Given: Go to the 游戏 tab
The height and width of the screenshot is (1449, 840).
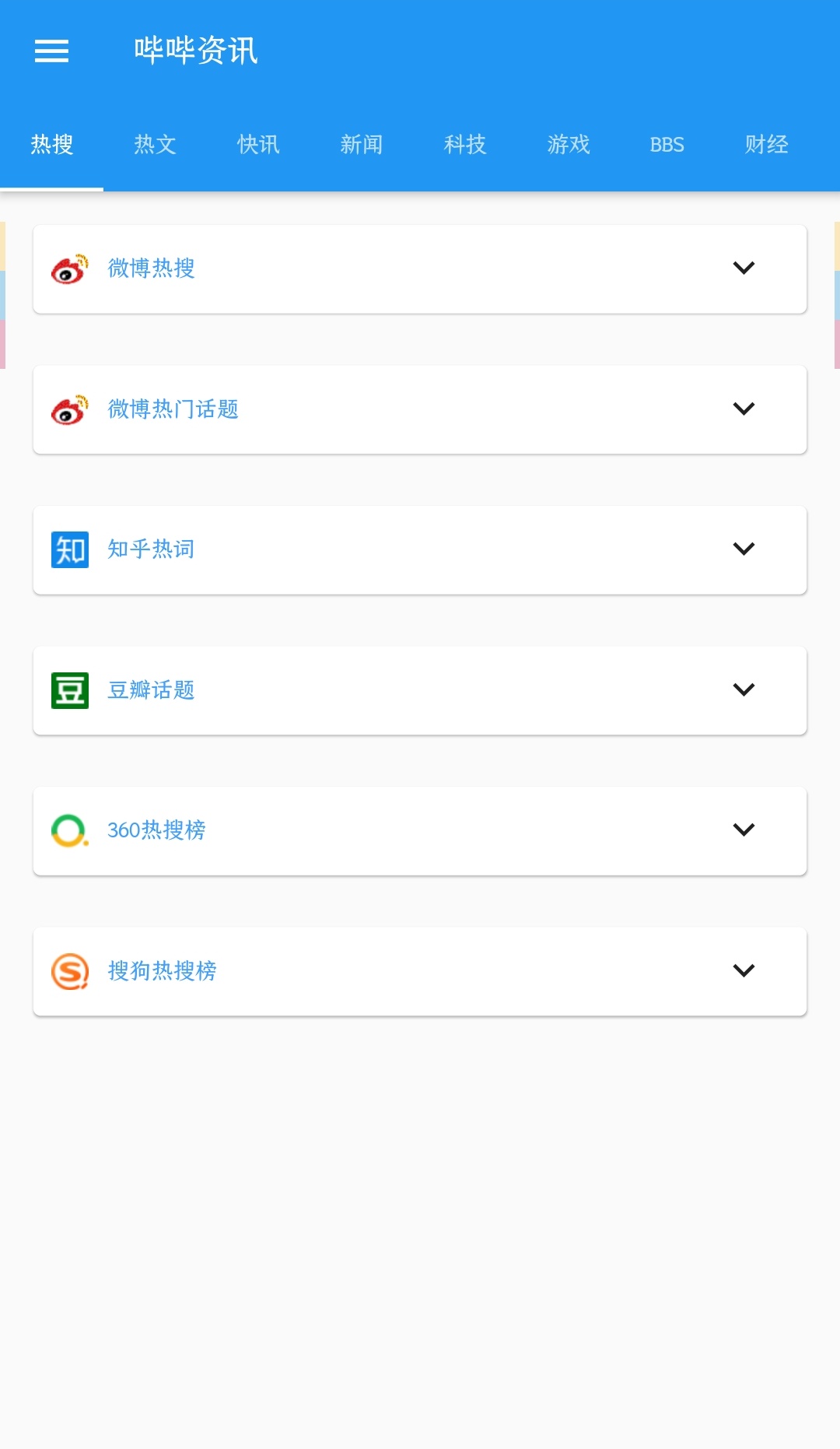Looking at the screenshot, I should [x=569, y=145].
